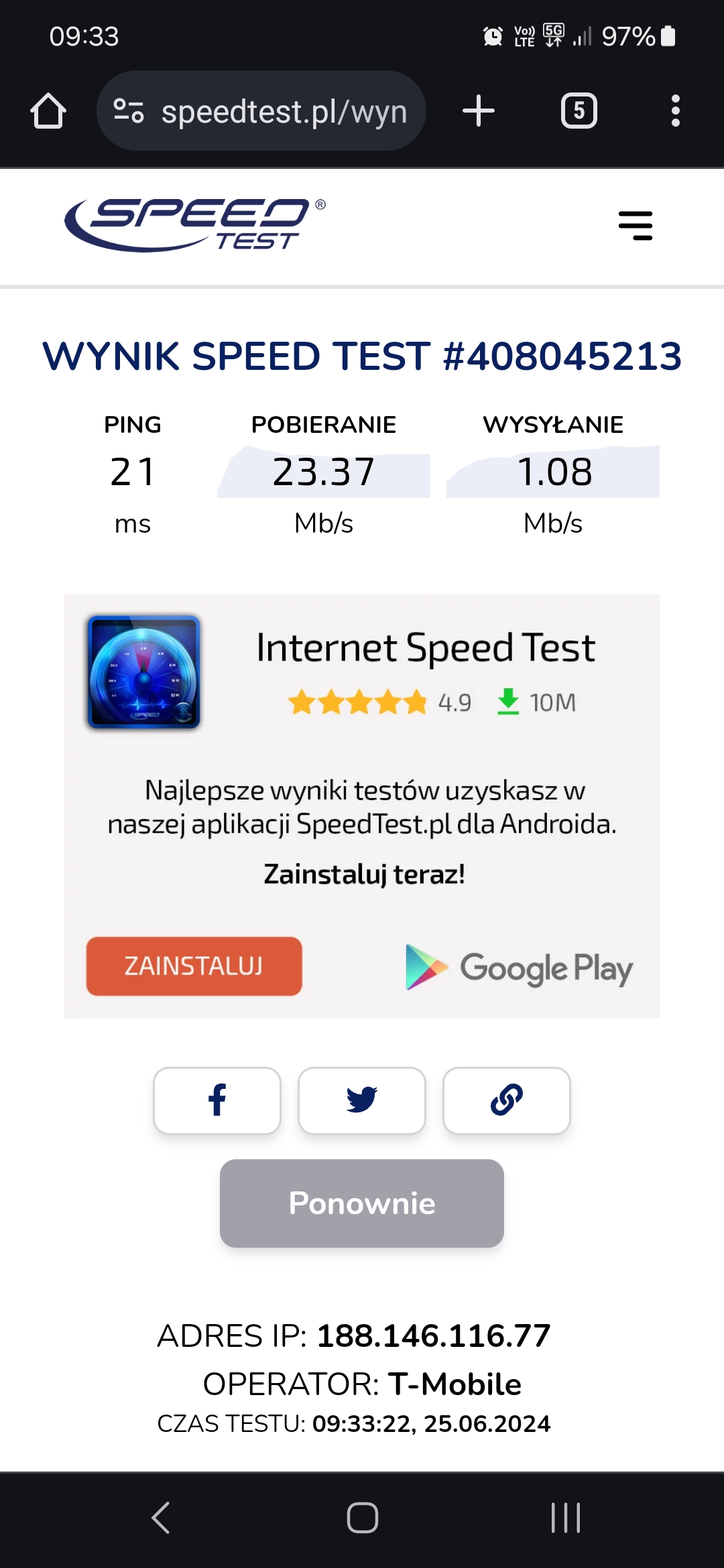The image size is (724, 1568).
Task: Copy the result link
Action: [x=507, y=1100]
